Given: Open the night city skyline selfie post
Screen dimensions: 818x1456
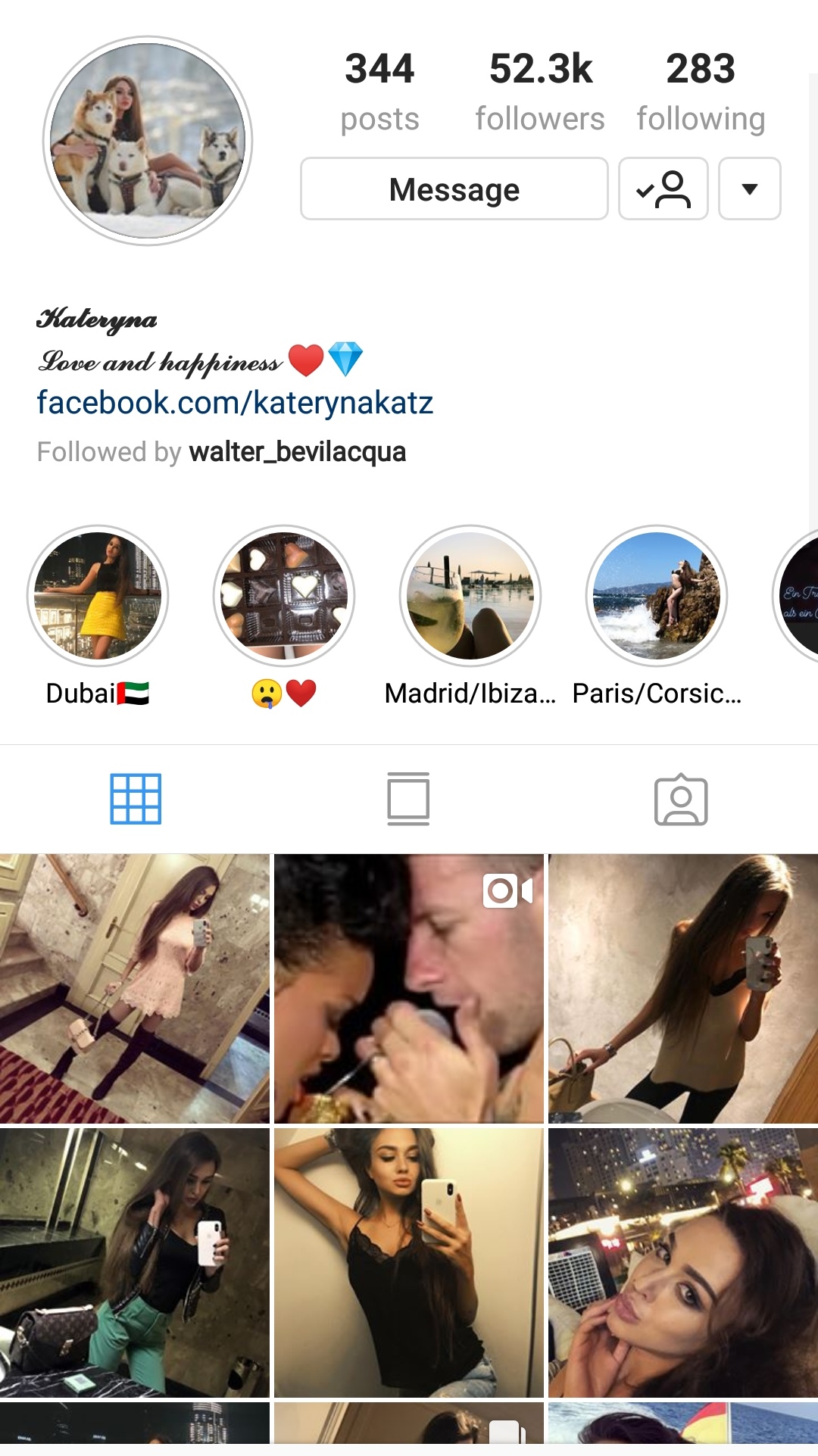Looking at the screenshot, I should pos(683,1262).
